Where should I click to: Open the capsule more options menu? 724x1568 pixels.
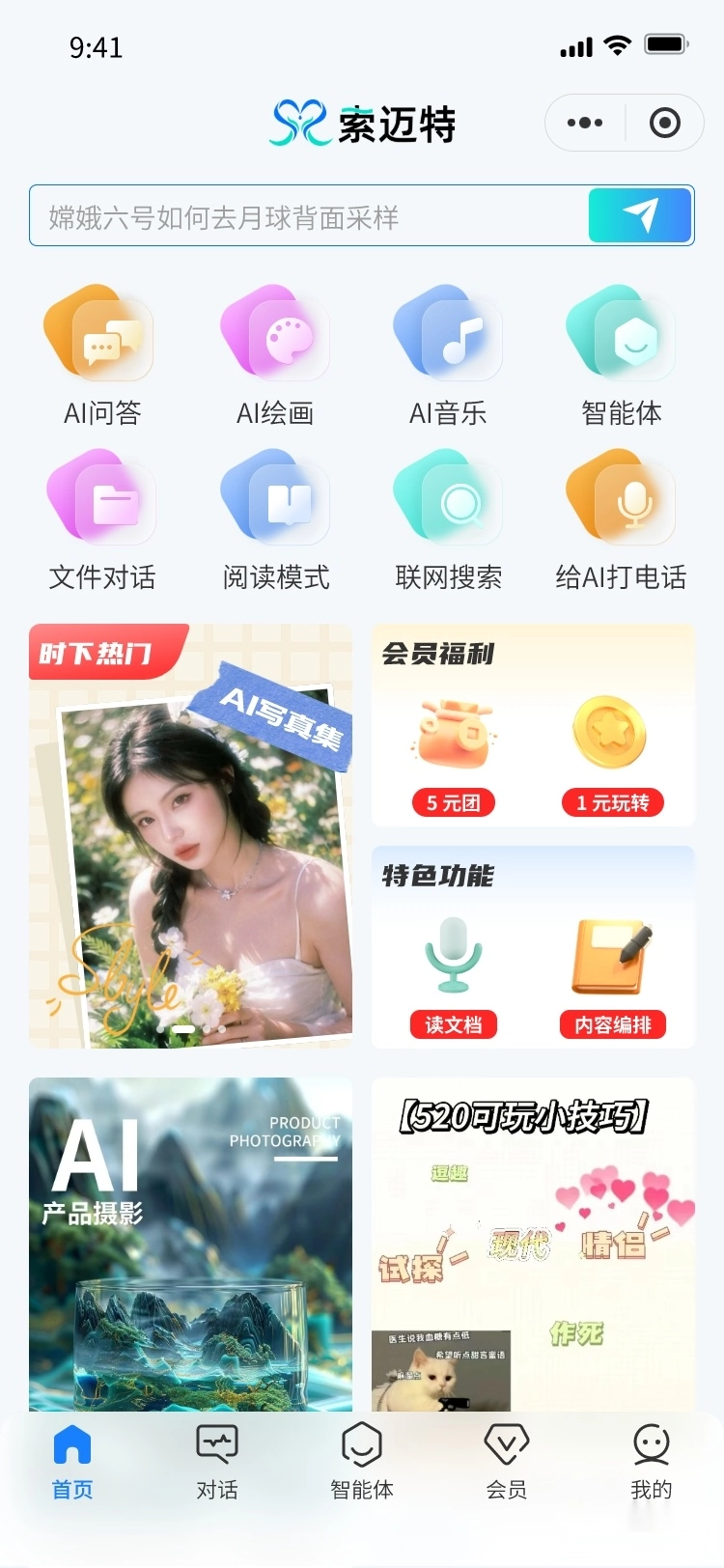point(582,123)
